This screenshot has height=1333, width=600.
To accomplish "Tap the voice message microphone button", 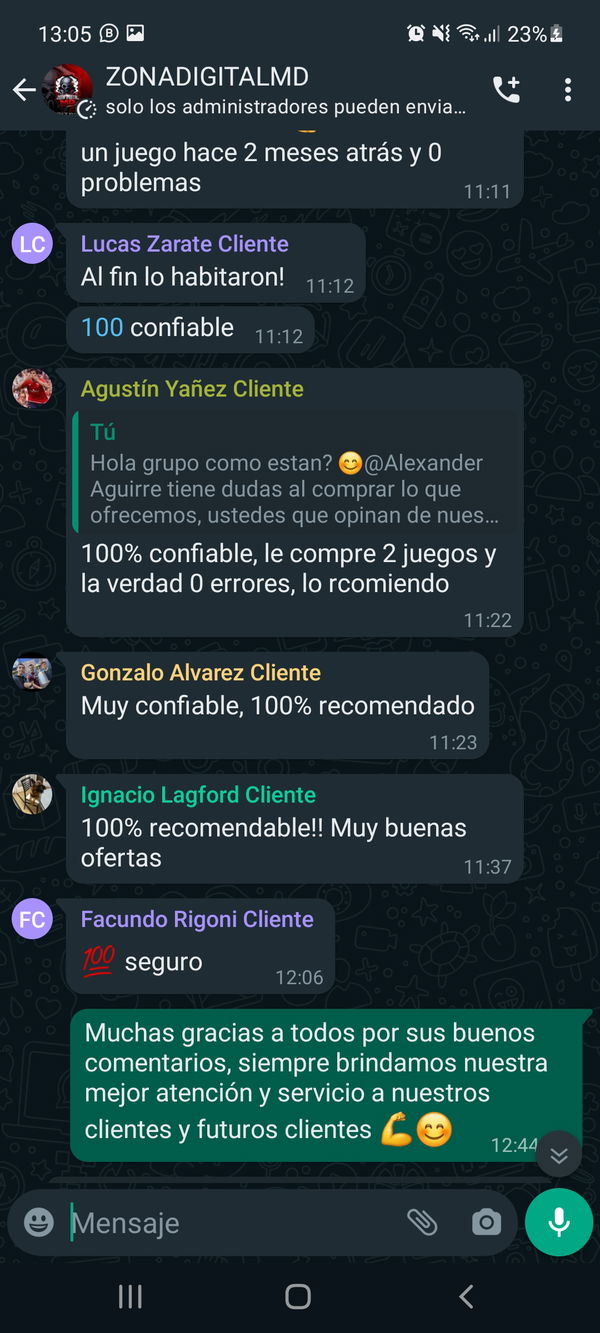I will pos(559,1221).
